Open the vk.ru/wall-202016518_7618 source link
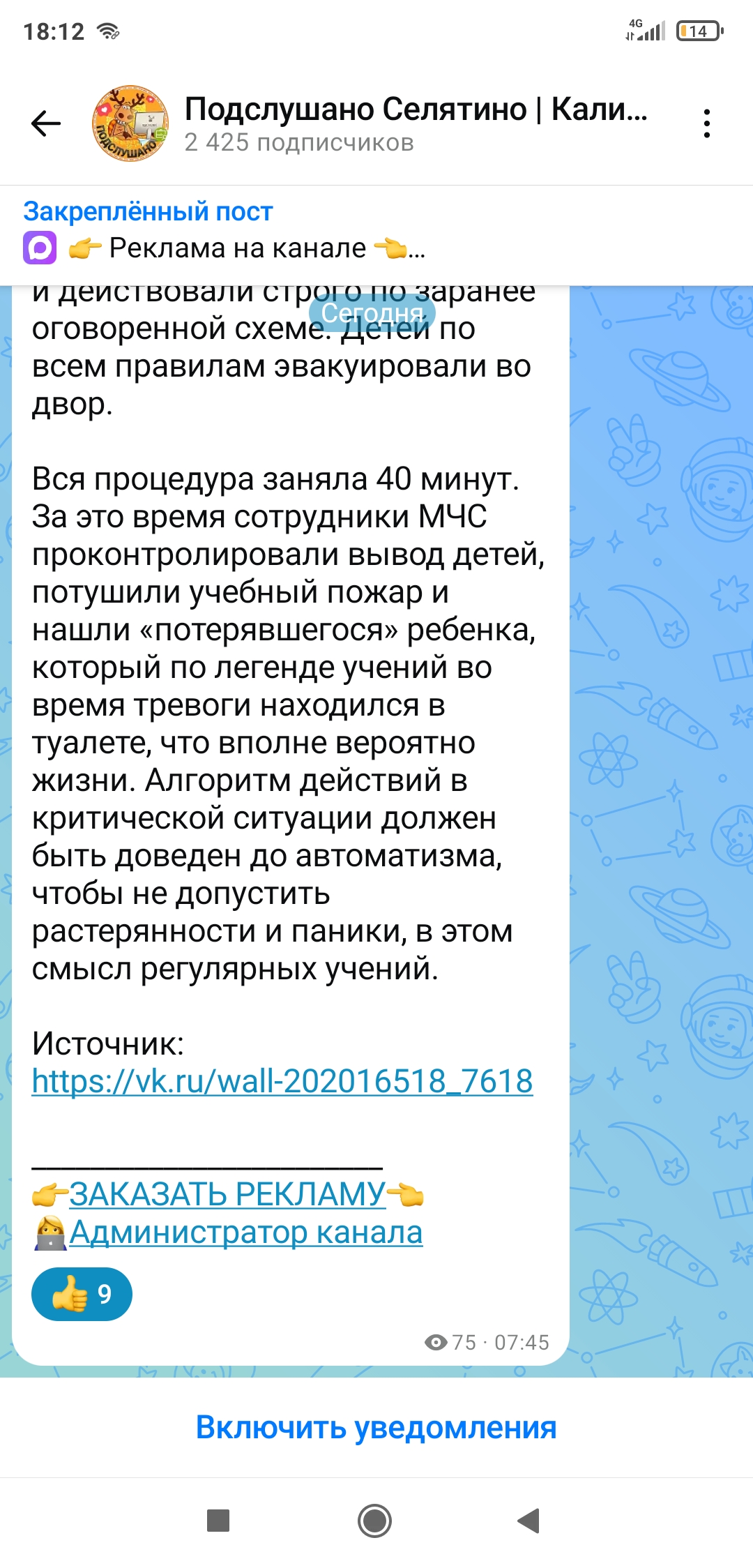Screen dimensions: 753x1568 pyautogui.click(x=282, y=1082)
